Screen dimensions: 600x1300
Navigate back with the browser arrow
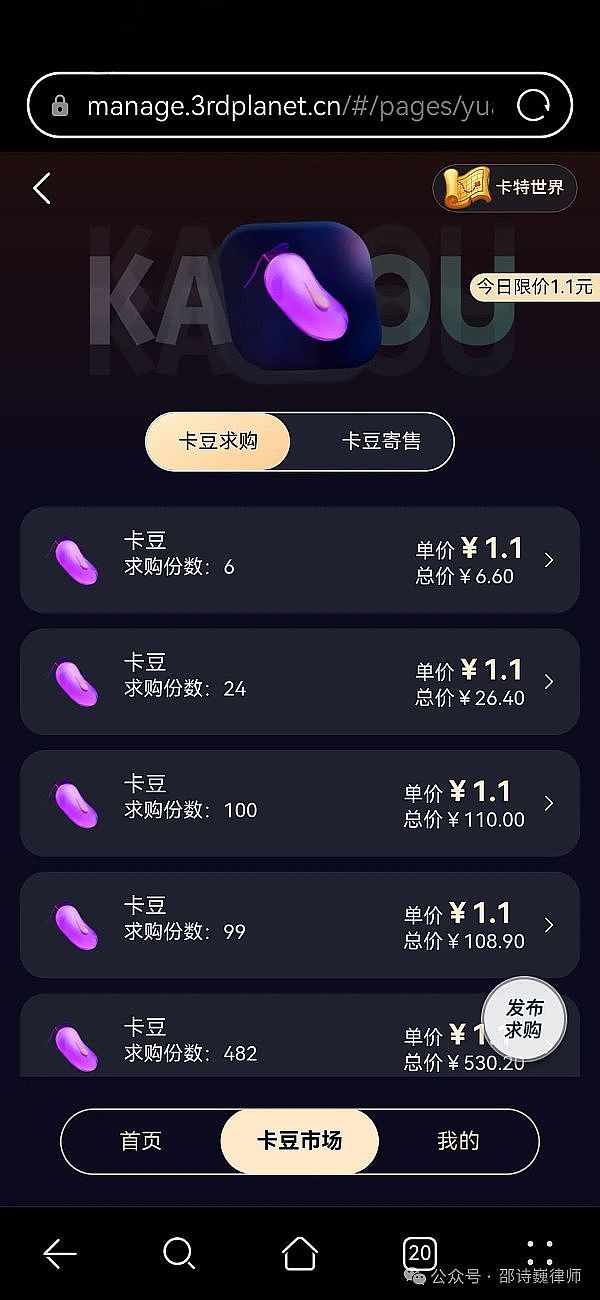point(60,1252)
